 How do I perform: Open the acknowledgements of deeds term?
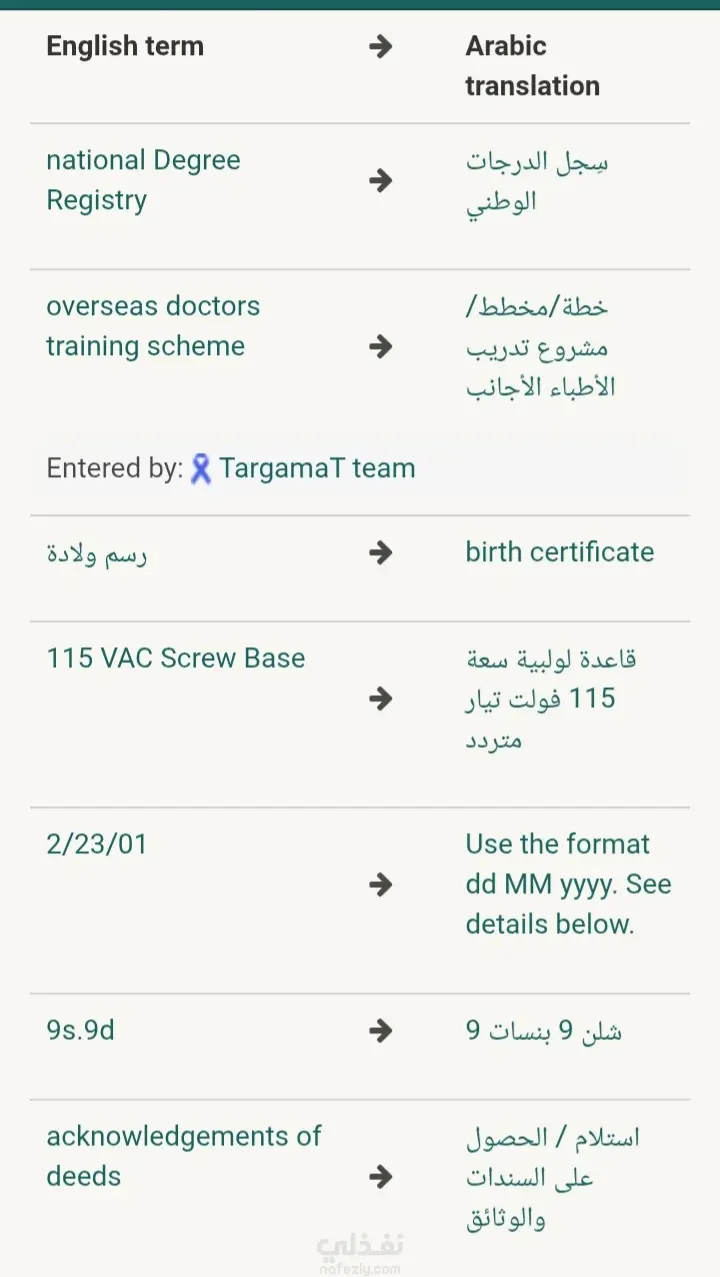click(184, 1156)
